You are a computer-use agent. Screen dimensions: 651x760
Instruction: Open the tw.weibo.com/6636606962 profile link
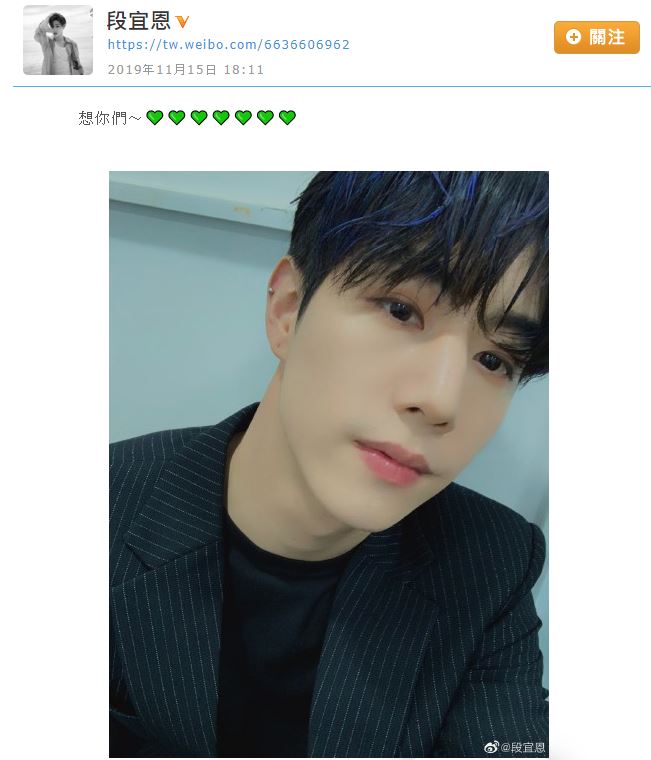pos(228,45)
